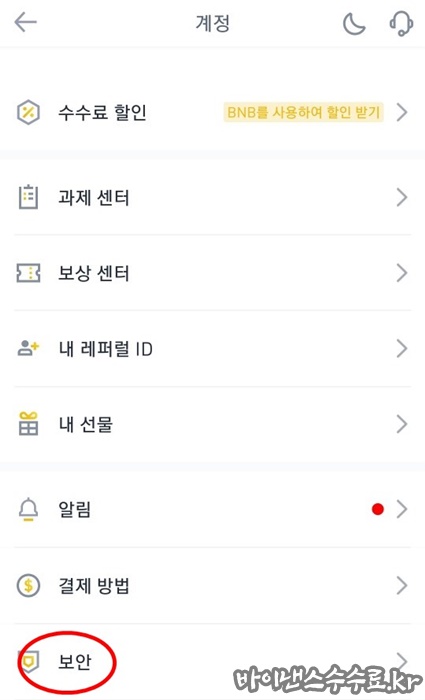Viewport: 425px width, 700px height.
Task: Open customer support headset icon
Action: click(x=401, y=23)
